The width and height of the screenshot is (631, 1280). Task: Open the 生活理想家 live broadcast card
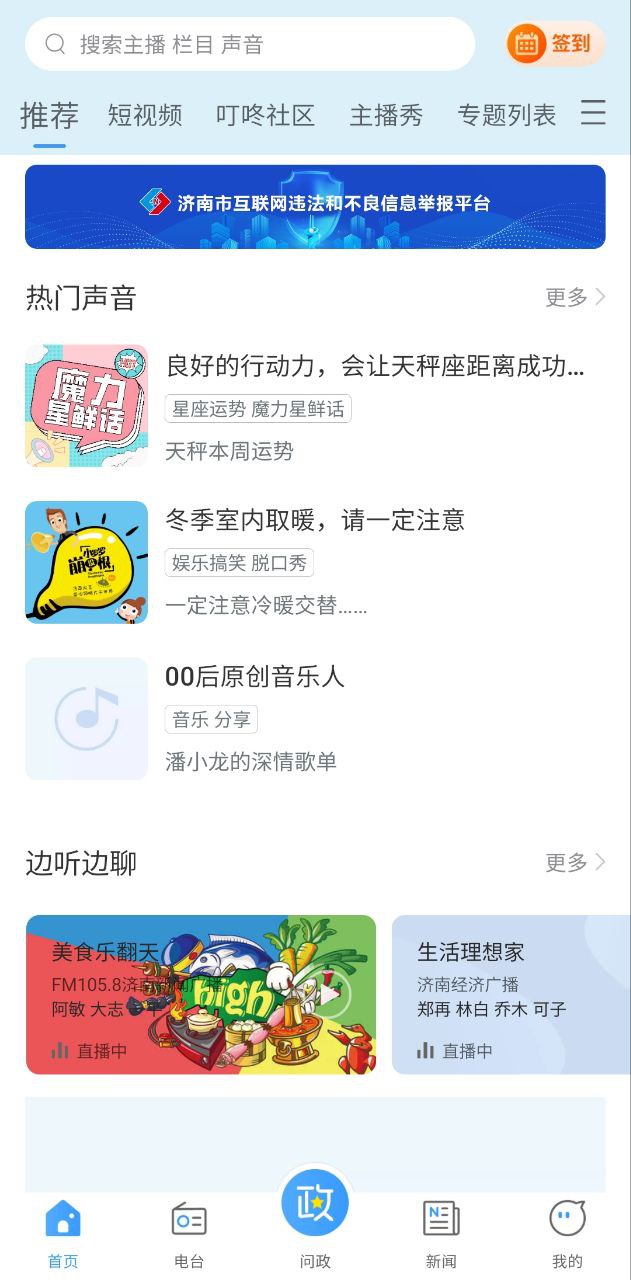[x=510, y=994]
